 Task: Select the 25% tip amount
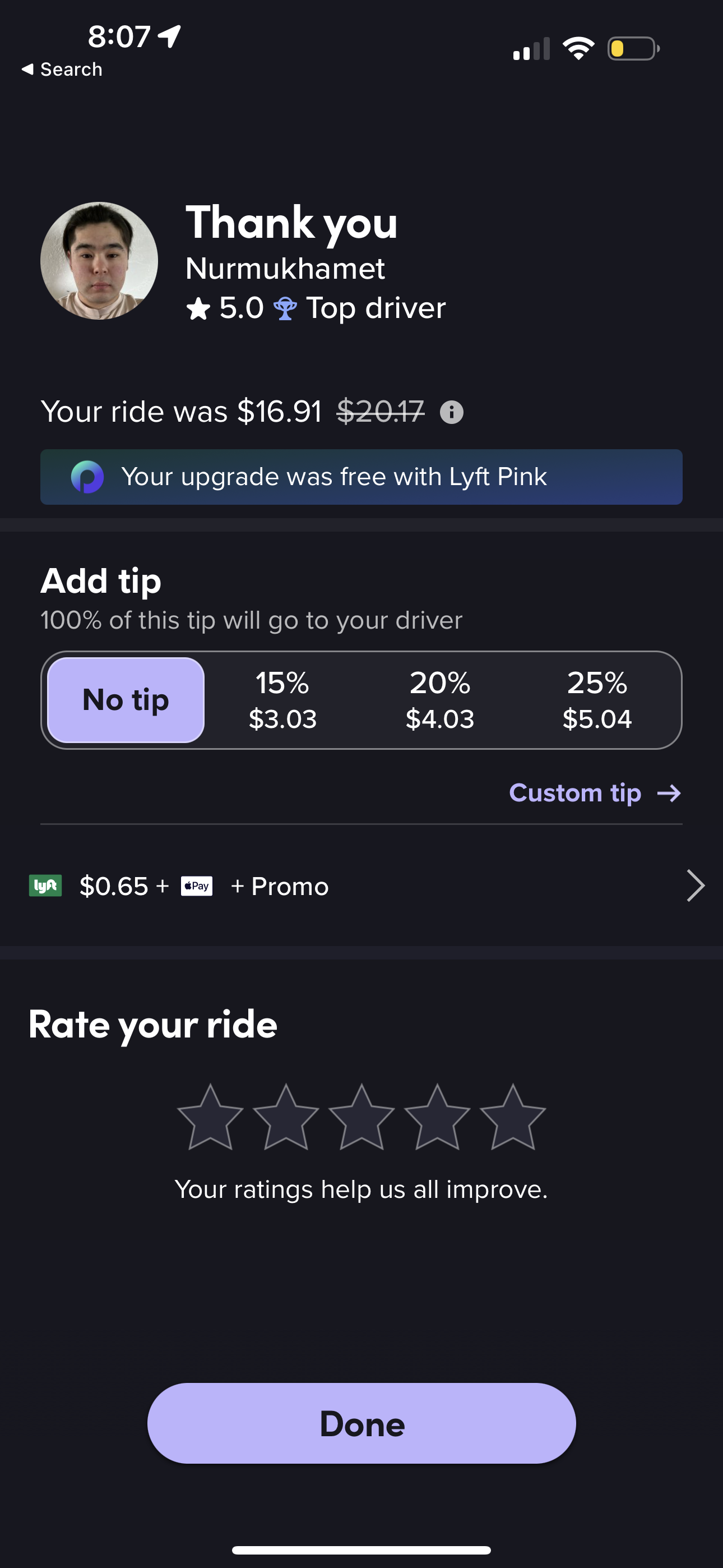coord(597,700)
